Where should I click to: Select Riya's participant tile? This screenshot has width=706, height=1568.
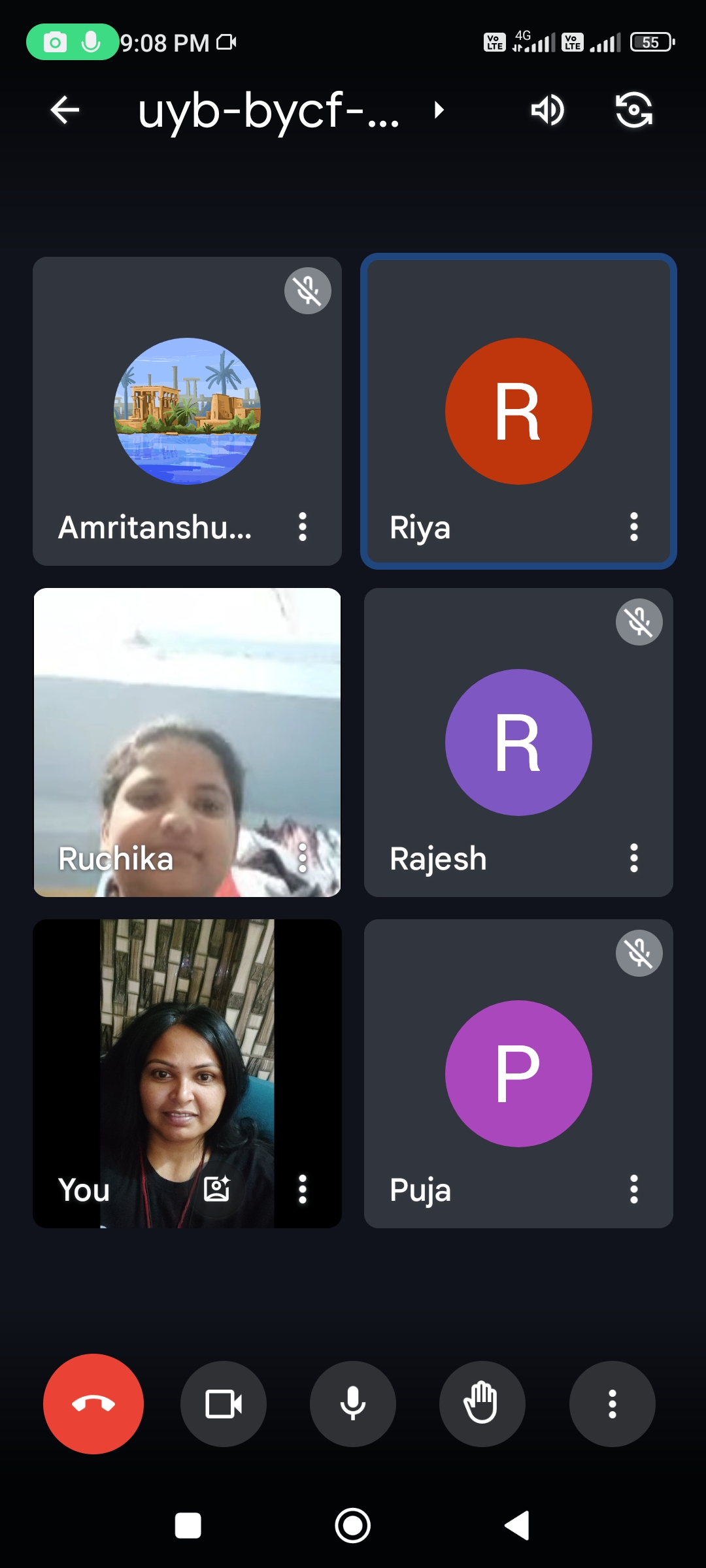[518, 411]
